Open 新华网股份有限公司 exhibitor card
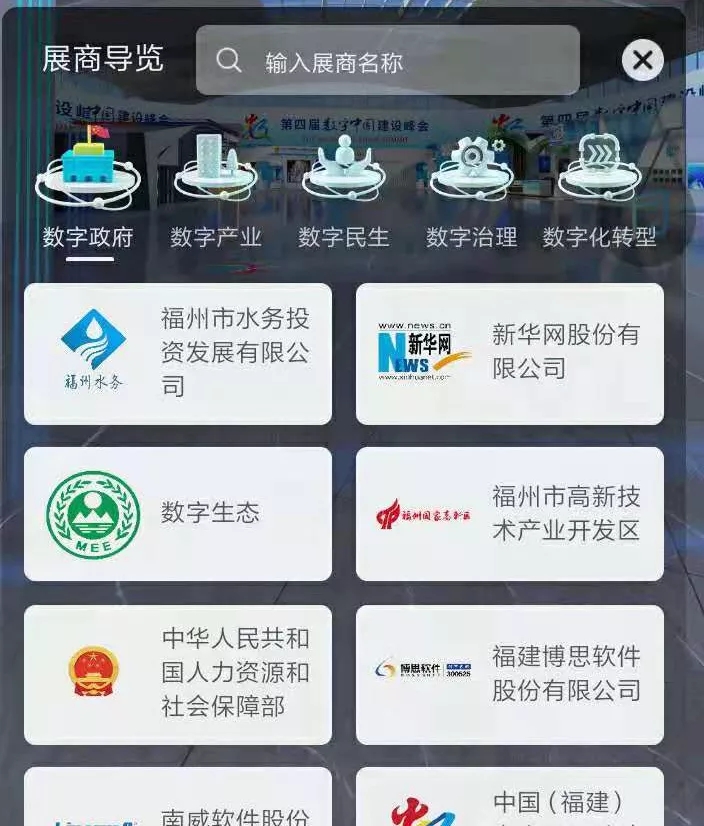 tap(510, 354)
